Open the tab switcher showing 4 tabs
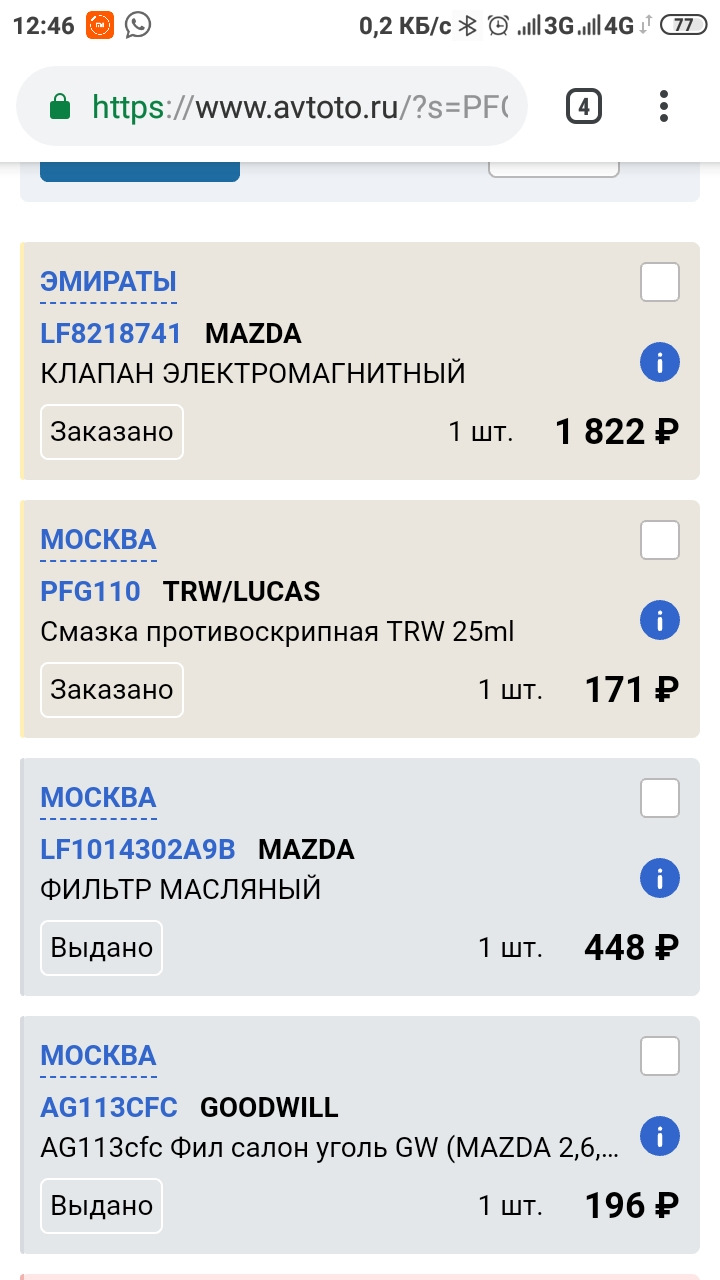720x1280 pixels. click(x=583, y=105)
